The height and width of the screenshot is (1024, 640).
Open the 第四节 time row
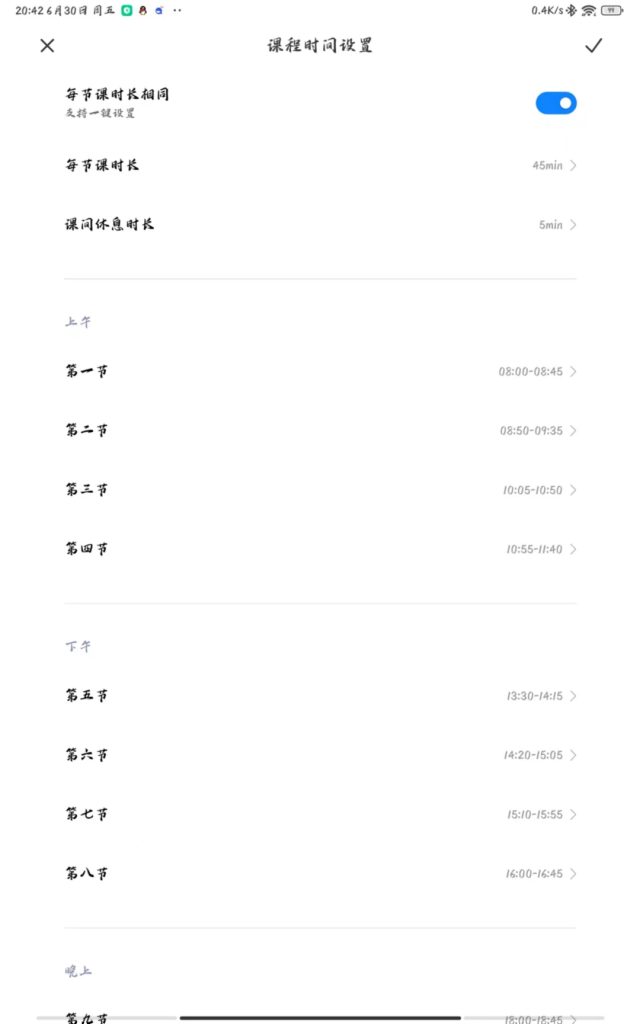320,549
